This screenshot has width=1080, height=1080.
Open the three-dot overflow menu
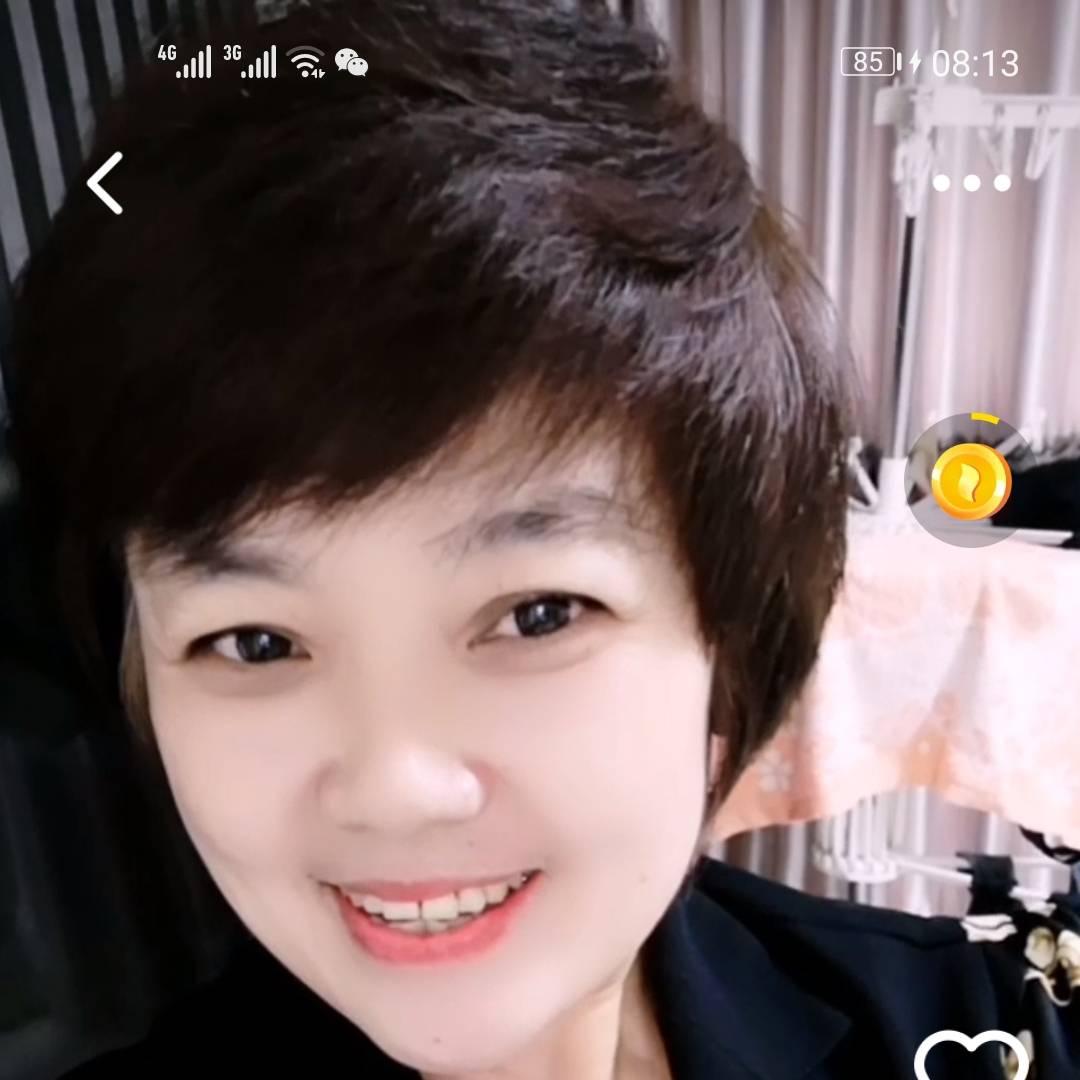point(971,183)
